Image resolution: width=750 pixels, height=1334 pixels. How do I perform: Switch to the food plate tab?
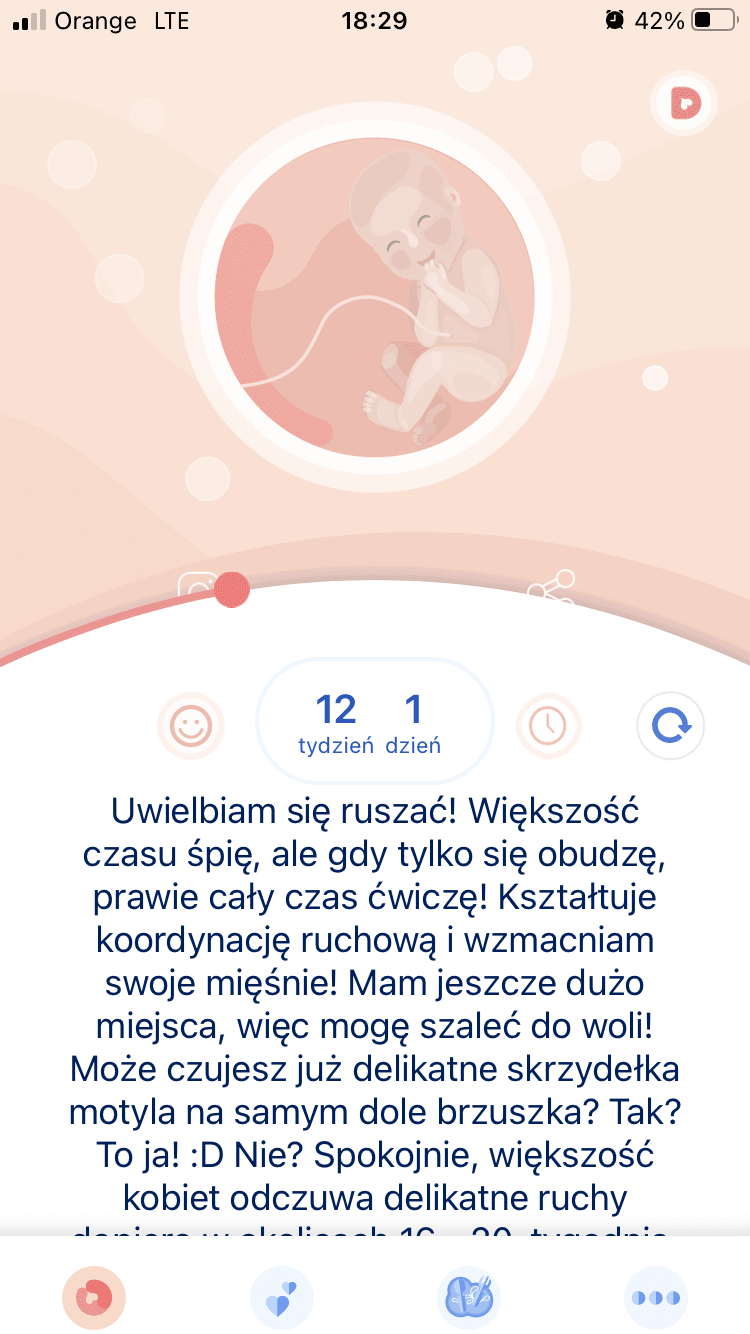[468, 1297]
